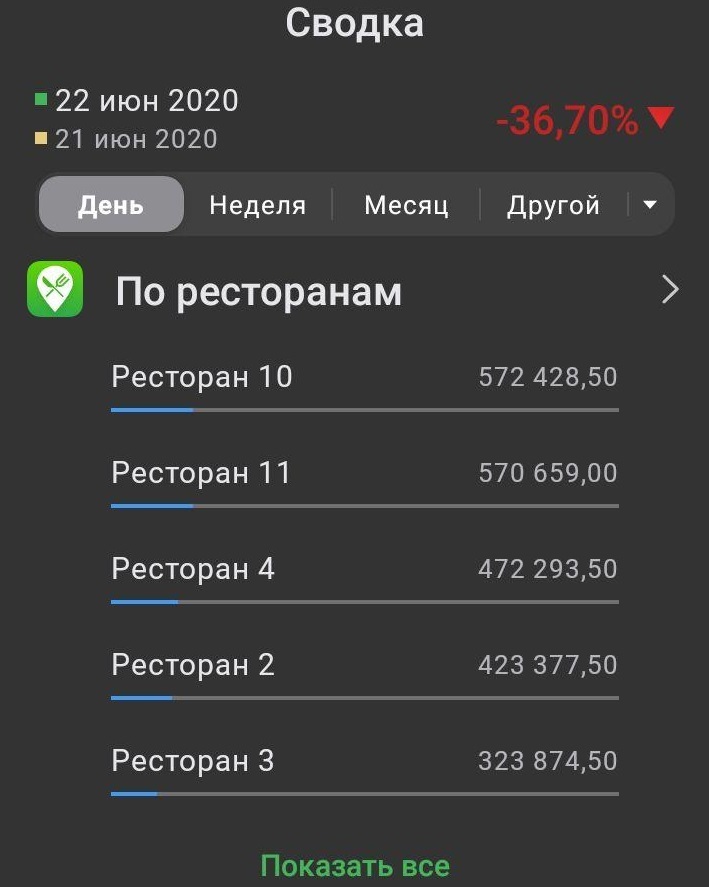Choose the Другой period option
The width and height of the screenshot is (709, 887).
point(553,205)
